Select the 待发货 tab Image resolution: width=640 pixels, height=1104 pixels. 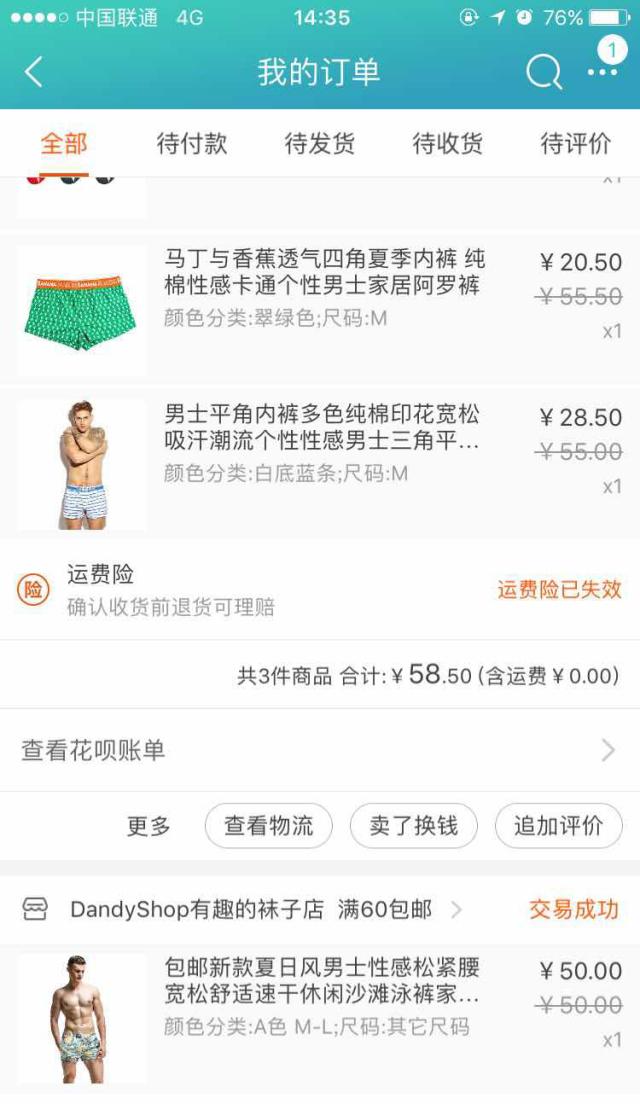320,144
